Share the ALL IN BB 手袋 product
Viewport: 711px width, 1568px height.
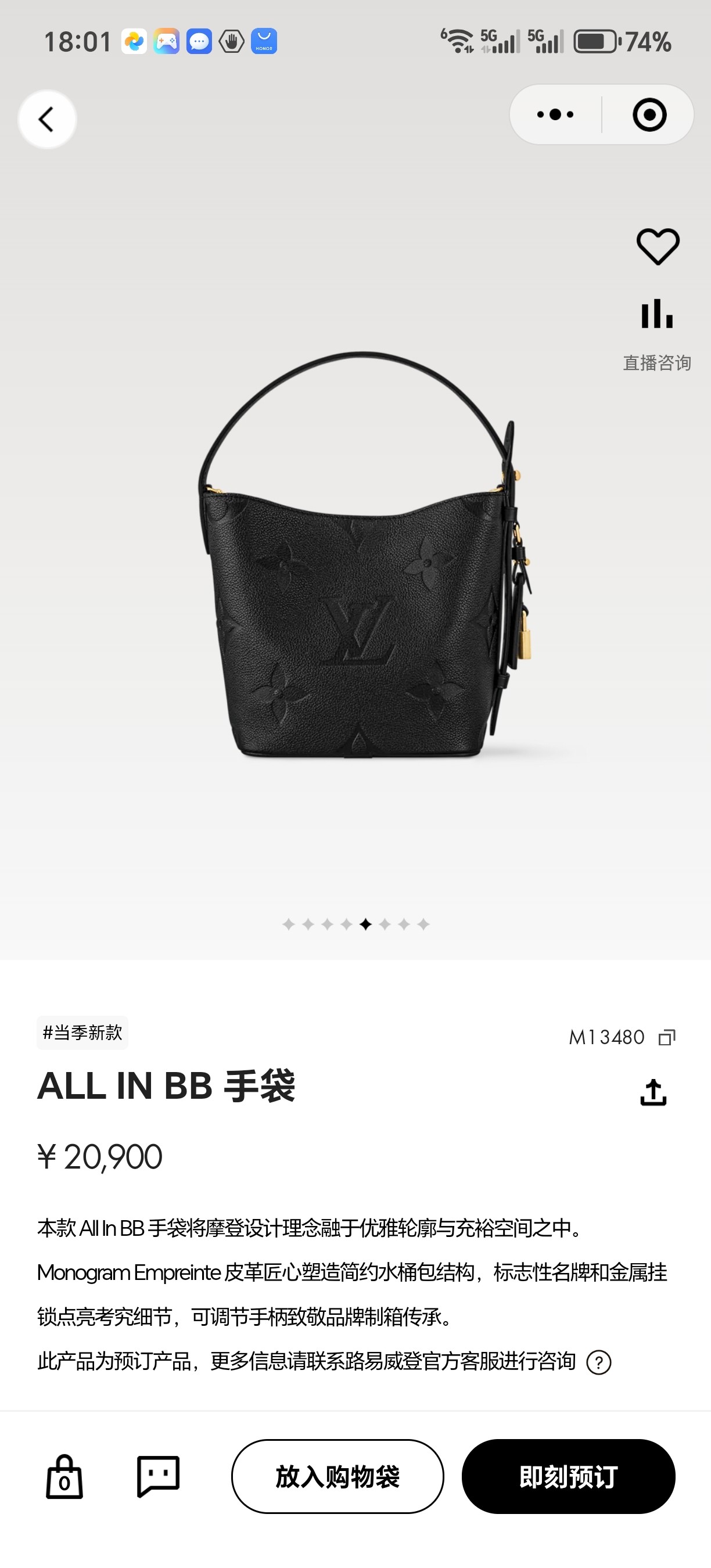653,1092
